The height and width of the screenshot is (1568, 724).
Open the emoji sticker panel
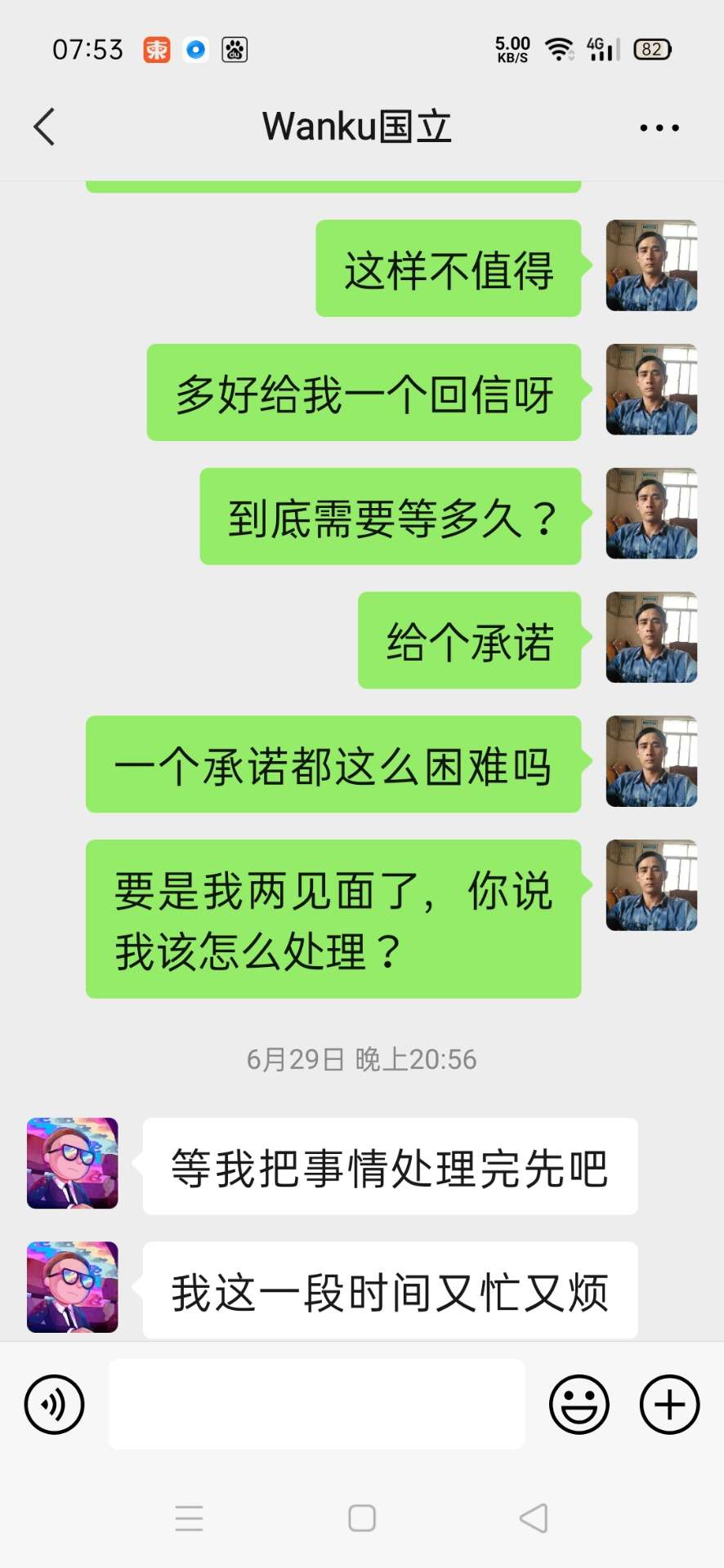tap(579, 1405)
